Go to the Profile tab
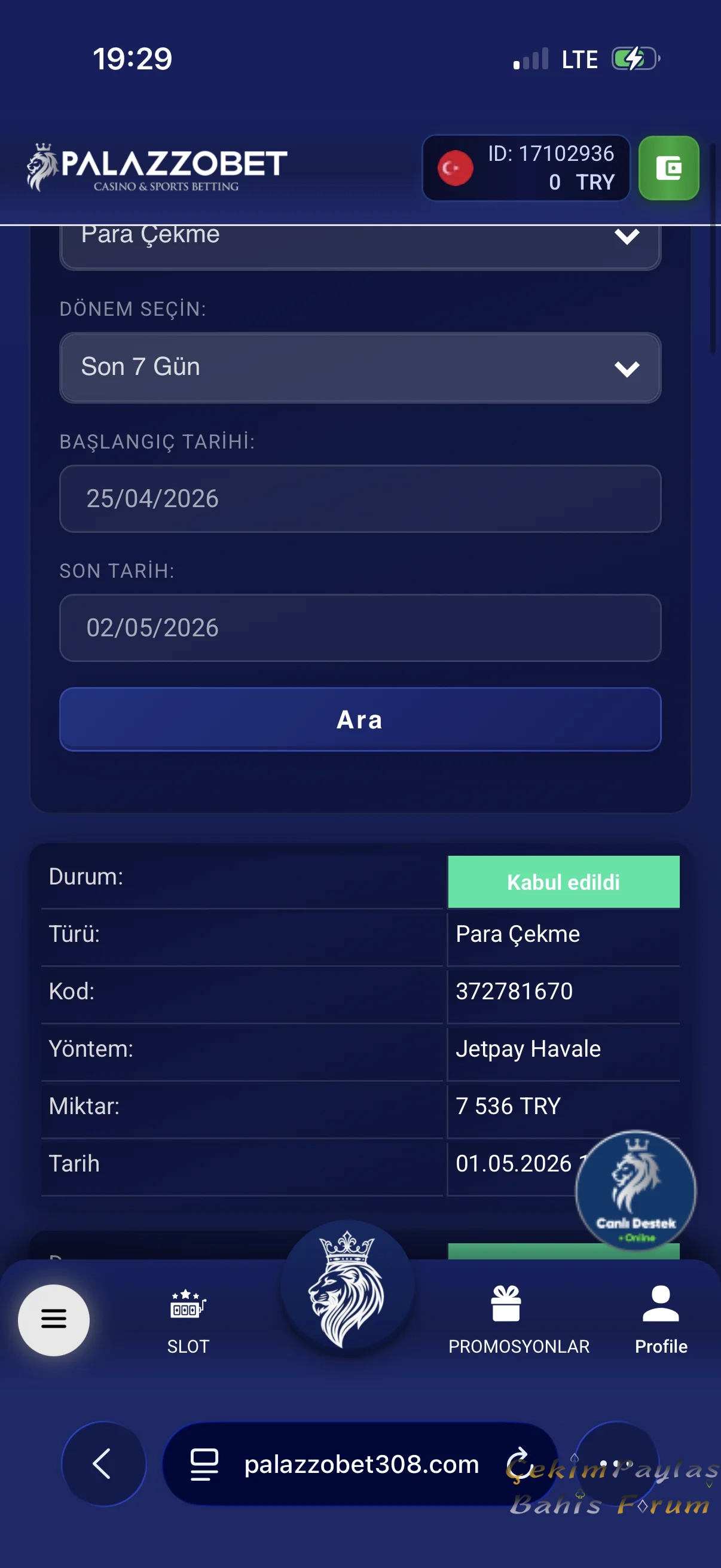Image resolution: width=721 pixels, height=1568 pixels. tap(661, 1321)
